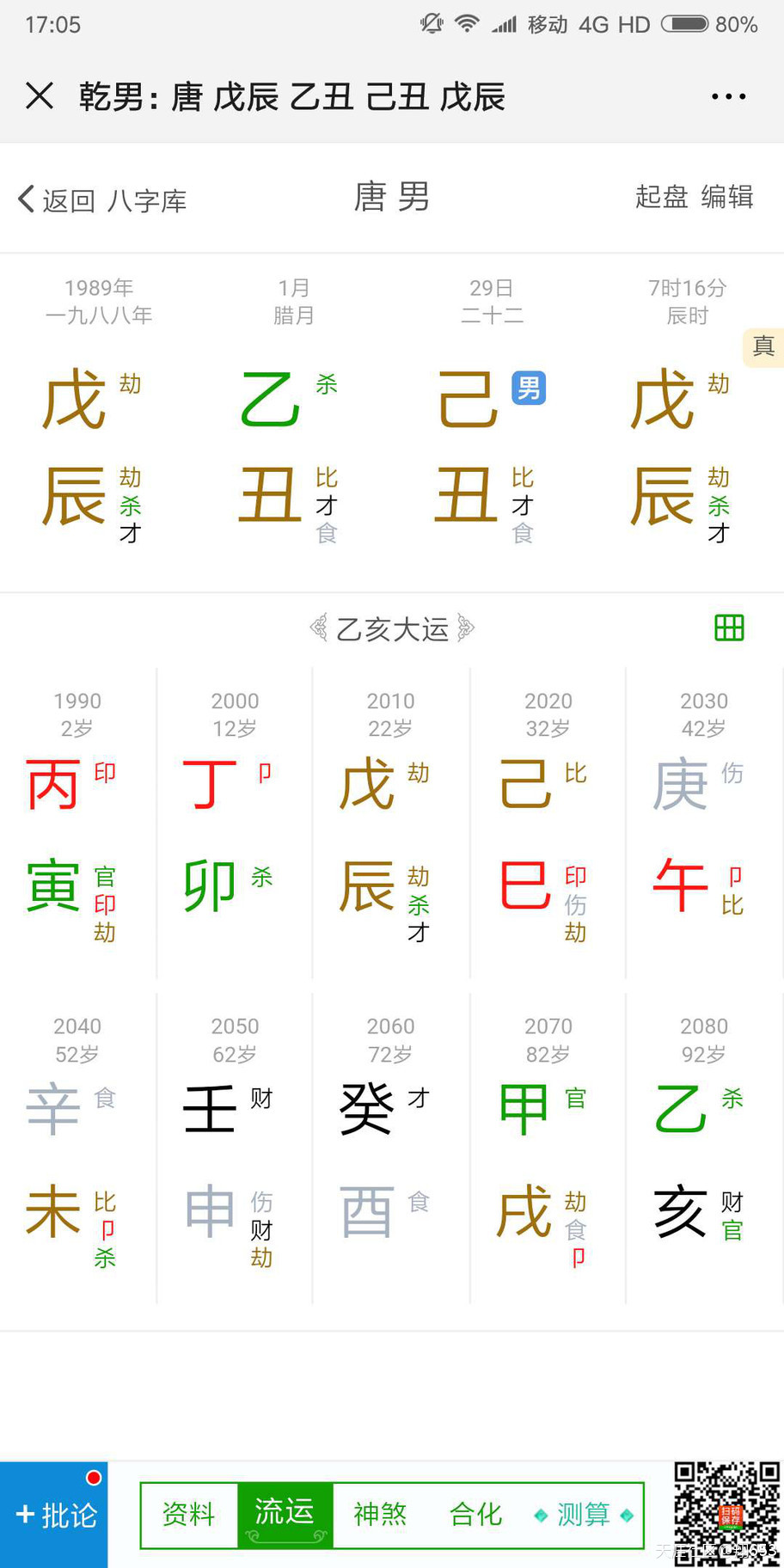Switch to the 合化 tab
This screenshot has width=784, height=1568.
click(475, 1515)
